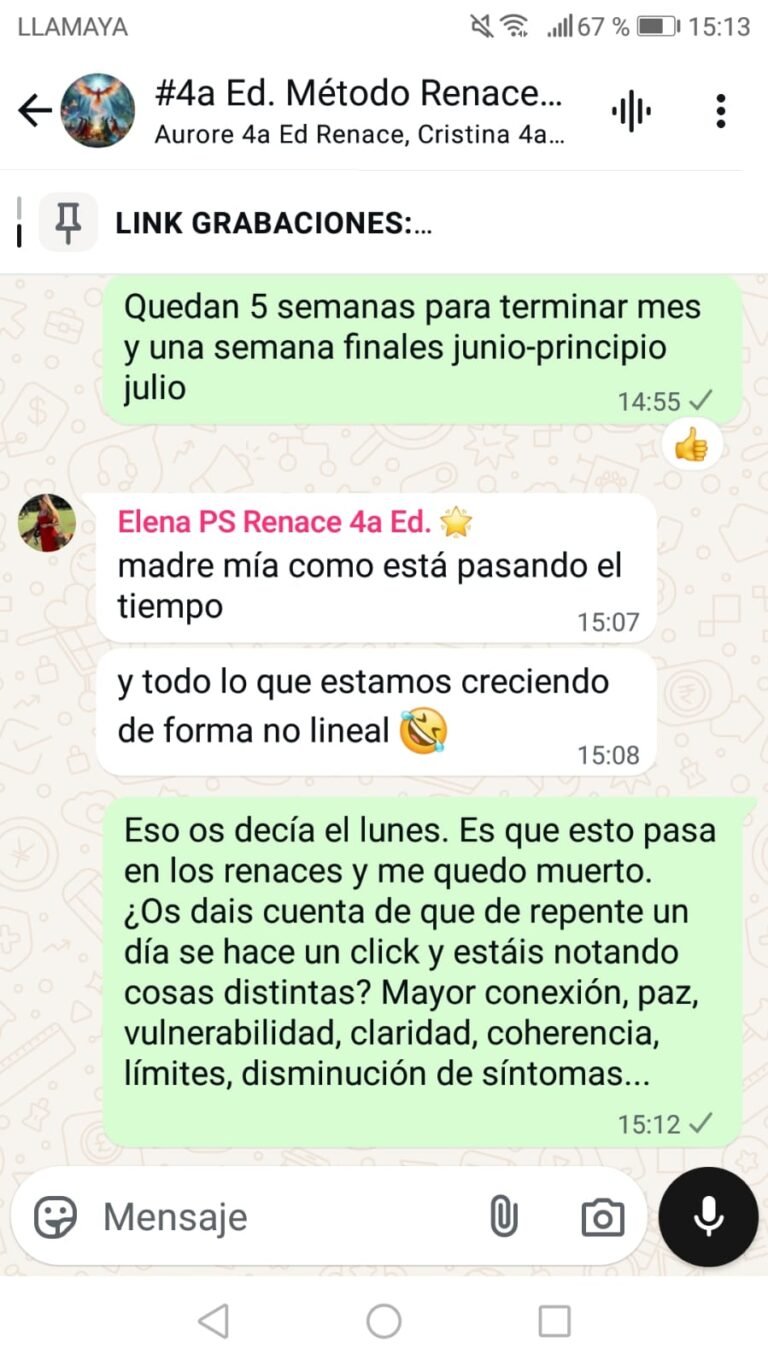Image resolution: width=768 pixels, height=1366 pixels.
Task: Start a group voice chat
Action: coord(631,111)
